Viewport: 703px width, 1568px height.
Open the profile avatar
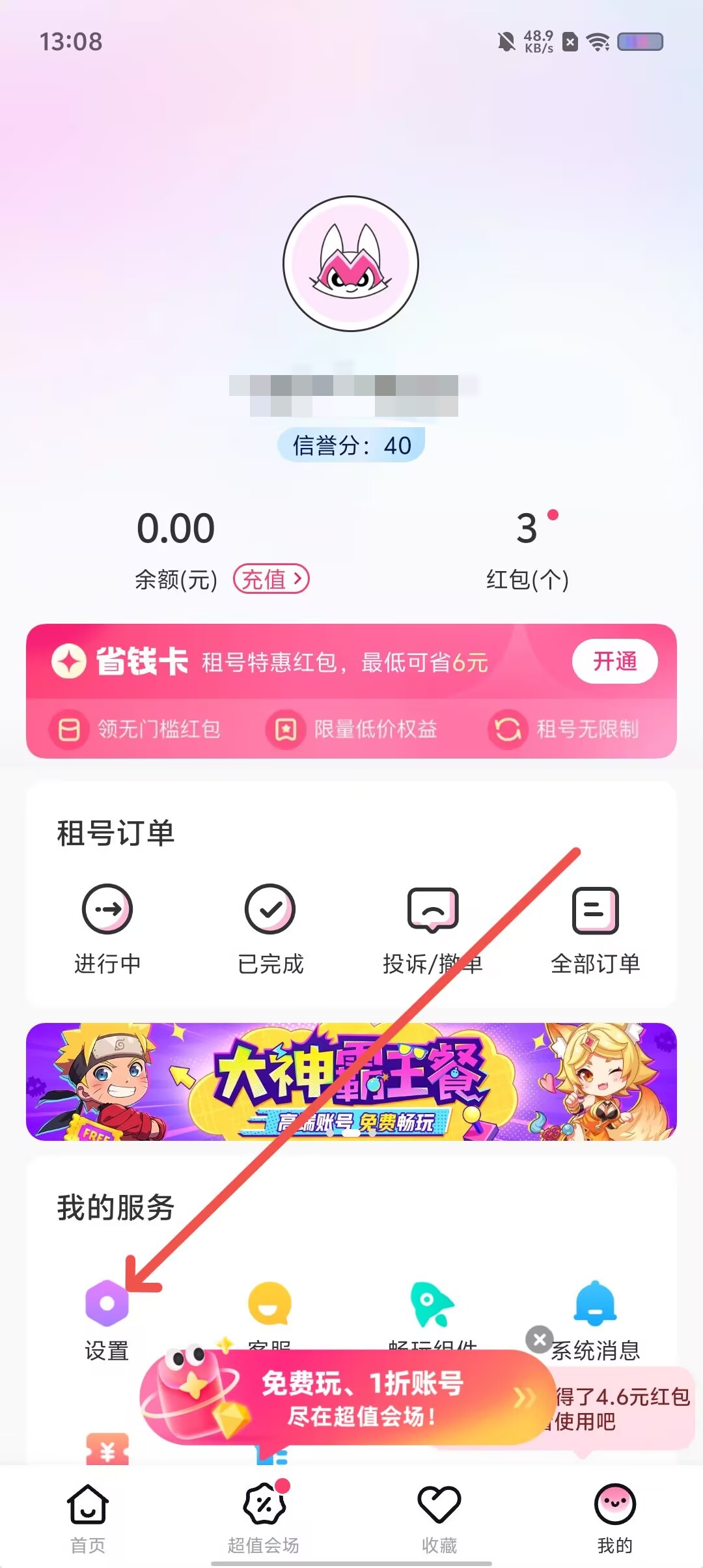coord(351,264)
